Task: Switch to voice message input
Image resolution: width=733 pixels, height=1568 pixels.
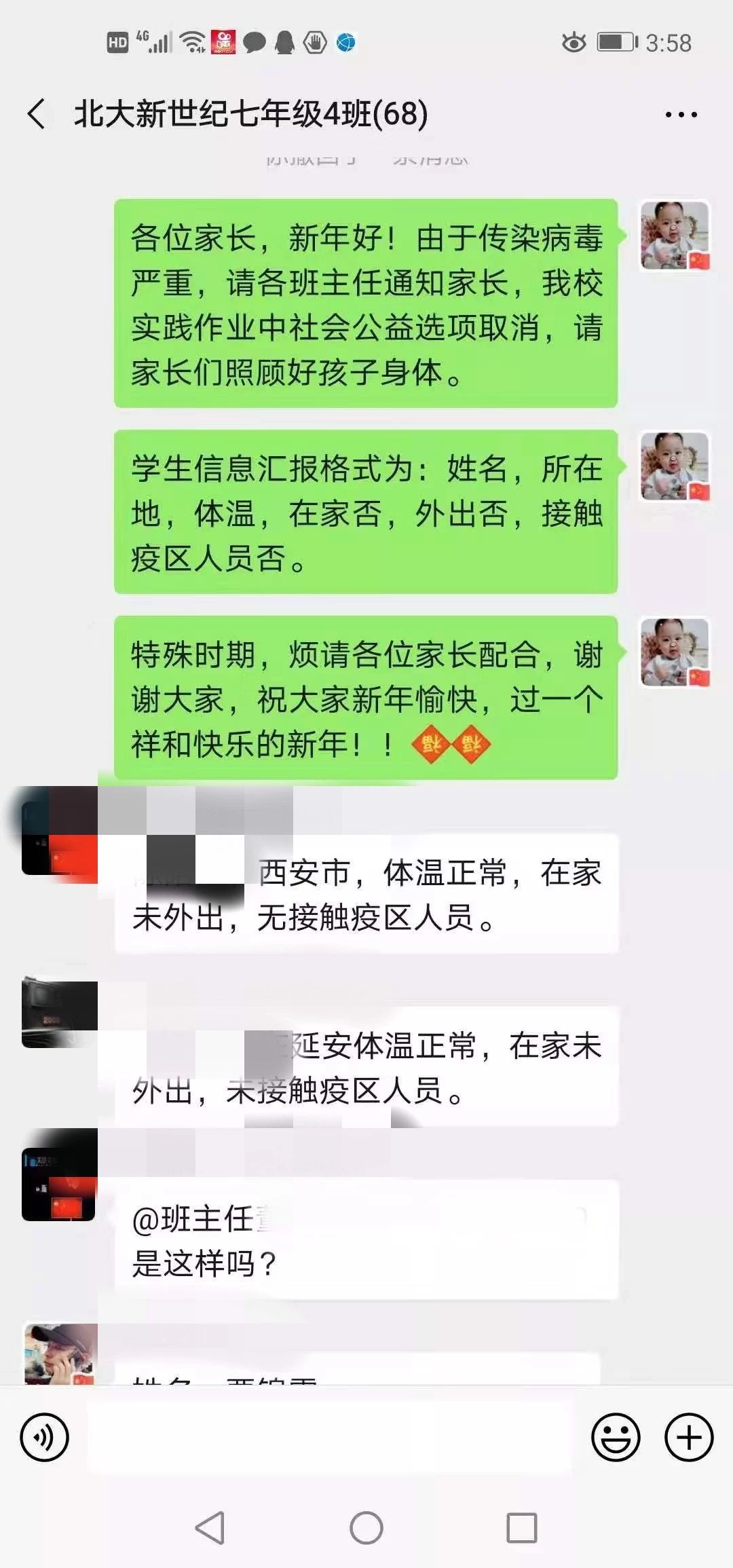Action: point(45,1438)
